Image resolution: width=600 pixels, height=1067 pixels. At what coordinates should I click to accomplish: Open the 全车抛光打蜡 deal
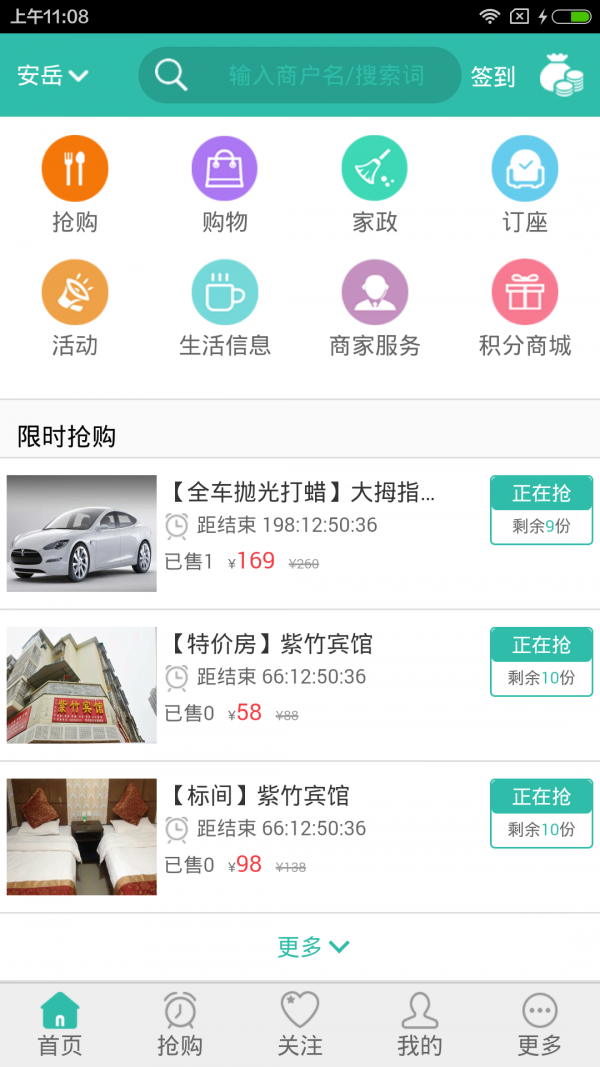coord(300,493)
